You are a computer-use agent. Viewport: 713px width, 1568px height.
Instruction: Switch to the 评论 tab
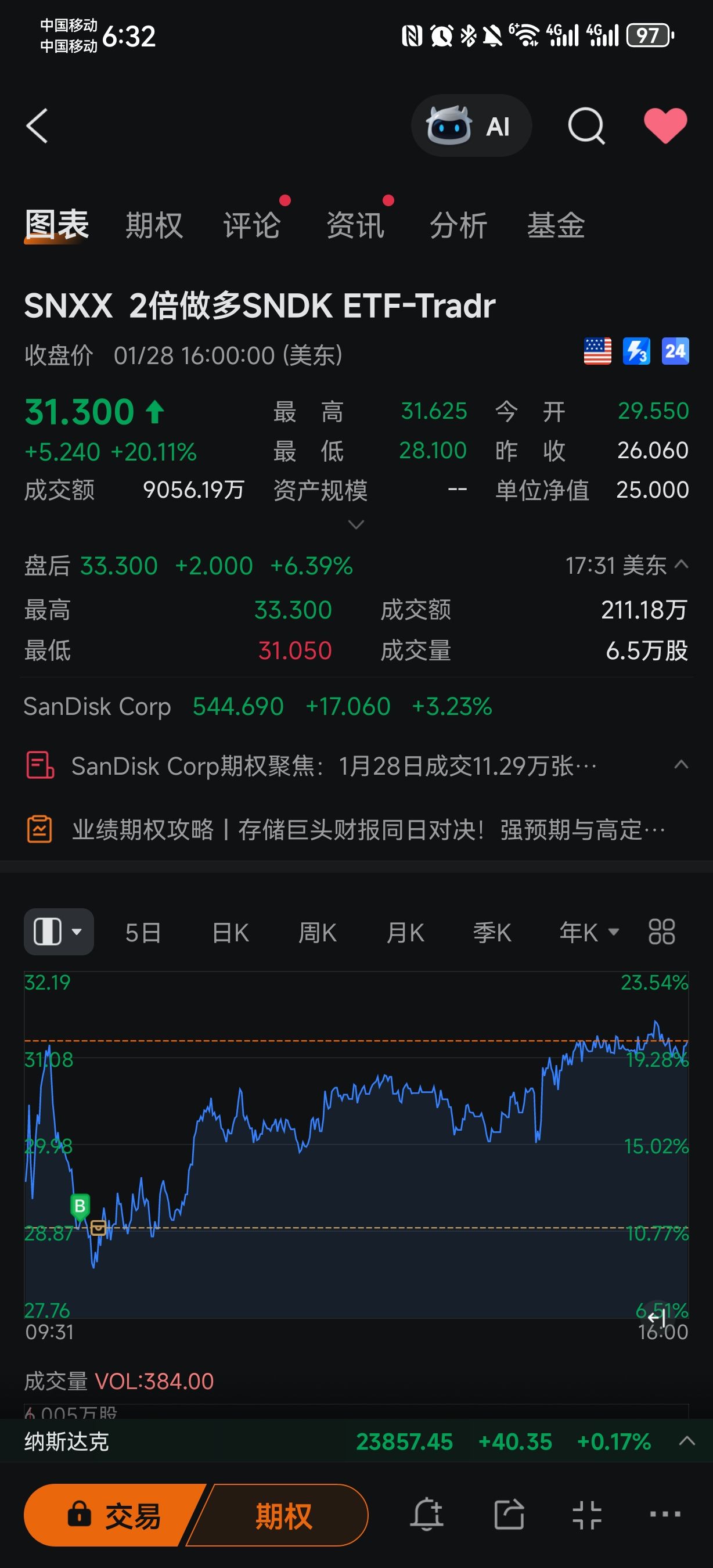[251, 226]
